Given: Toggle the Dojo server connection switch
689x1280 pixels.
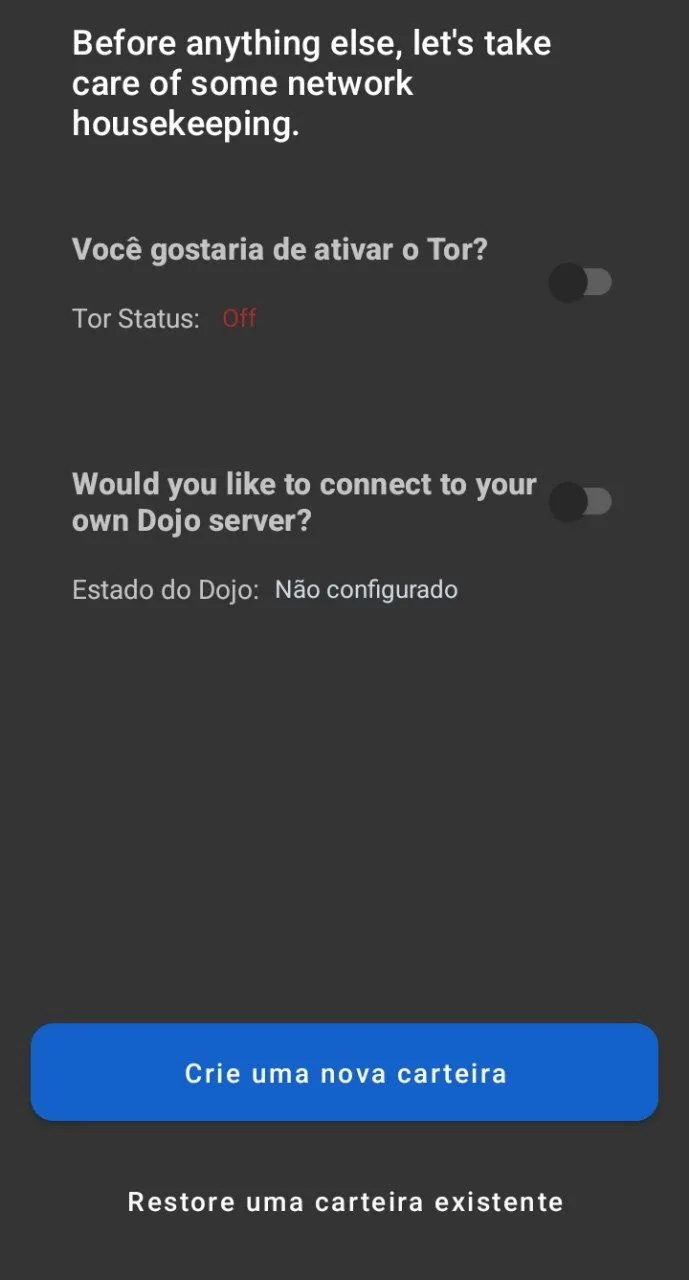Looking at the screenshot, I should [x=580, y=501].
